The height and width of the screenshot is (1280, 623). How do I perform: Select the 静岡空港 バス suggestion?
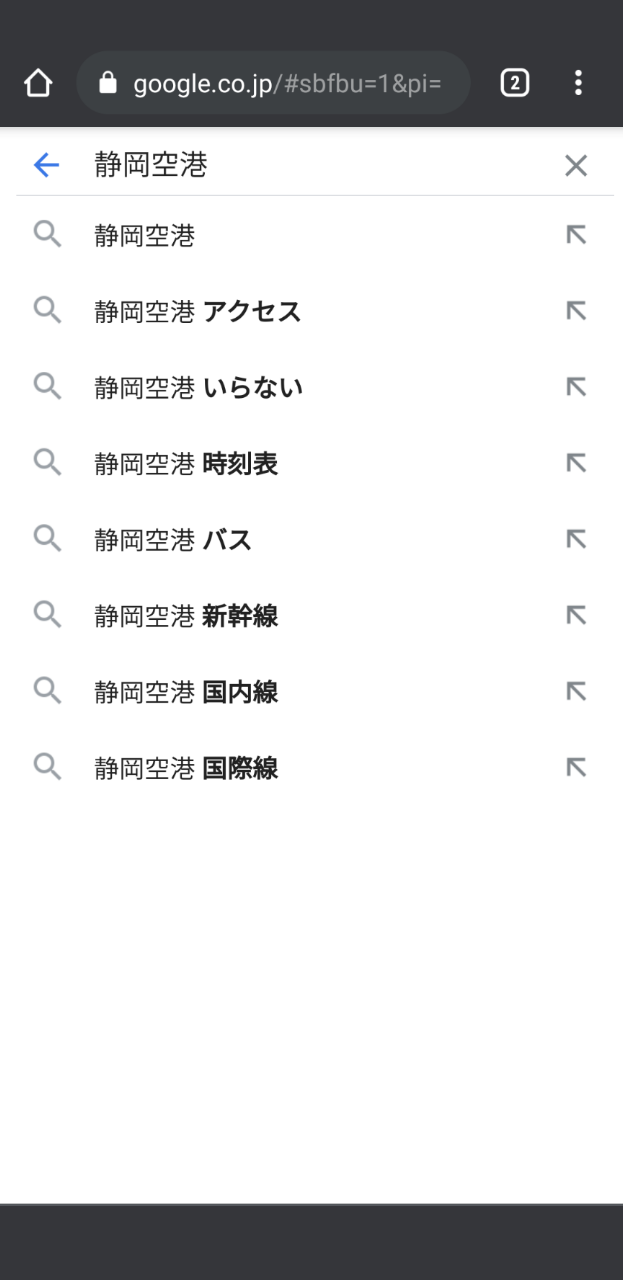(311, 540)
